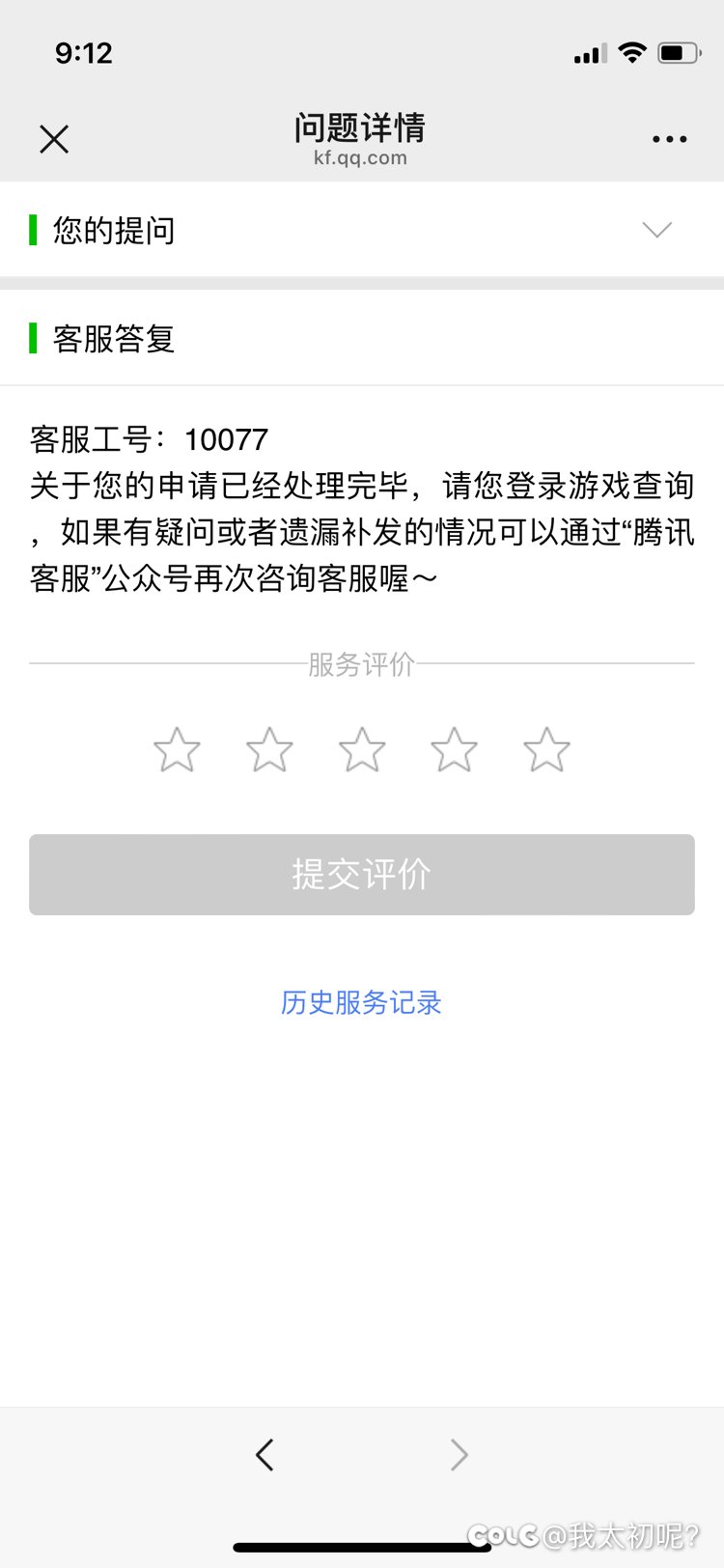The height and width of the screenshot is (1568, 724).
Task: Rate the service one star
Action: pyautogui.click(x=177, y=749)
